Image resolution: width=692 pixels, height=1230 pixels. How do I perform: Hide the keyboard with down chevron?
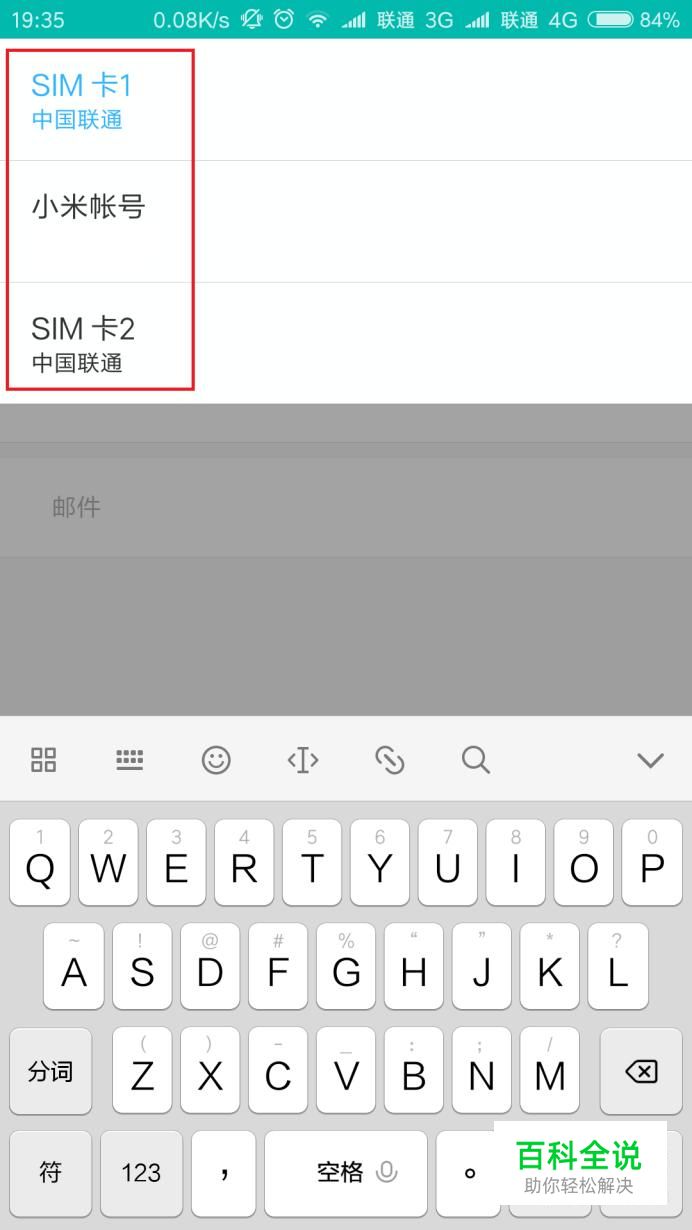650,760
